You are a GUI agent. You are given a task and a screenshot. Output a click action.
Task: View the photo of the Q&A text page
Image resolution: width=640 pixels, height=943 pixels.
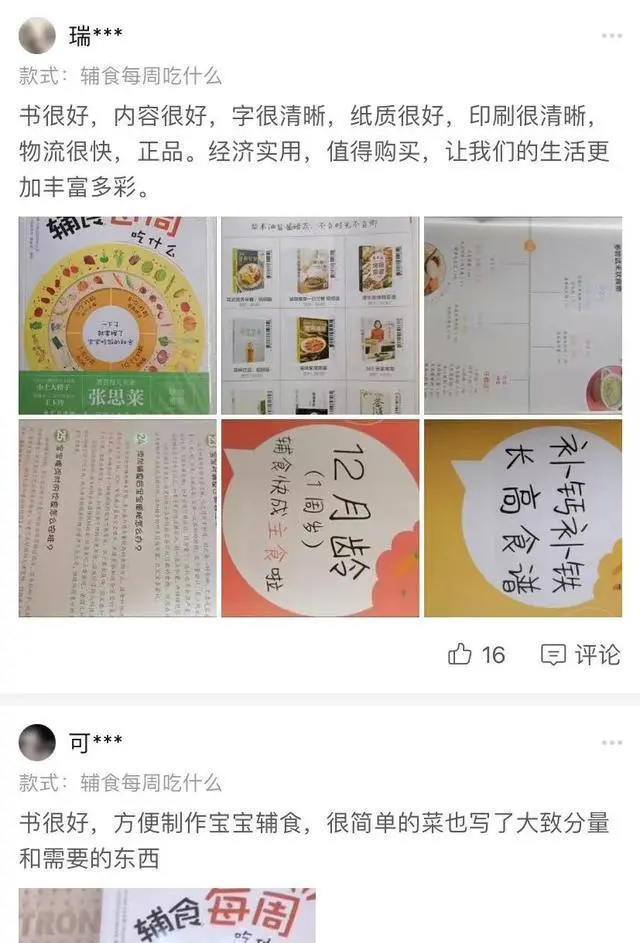coord(117,518)
